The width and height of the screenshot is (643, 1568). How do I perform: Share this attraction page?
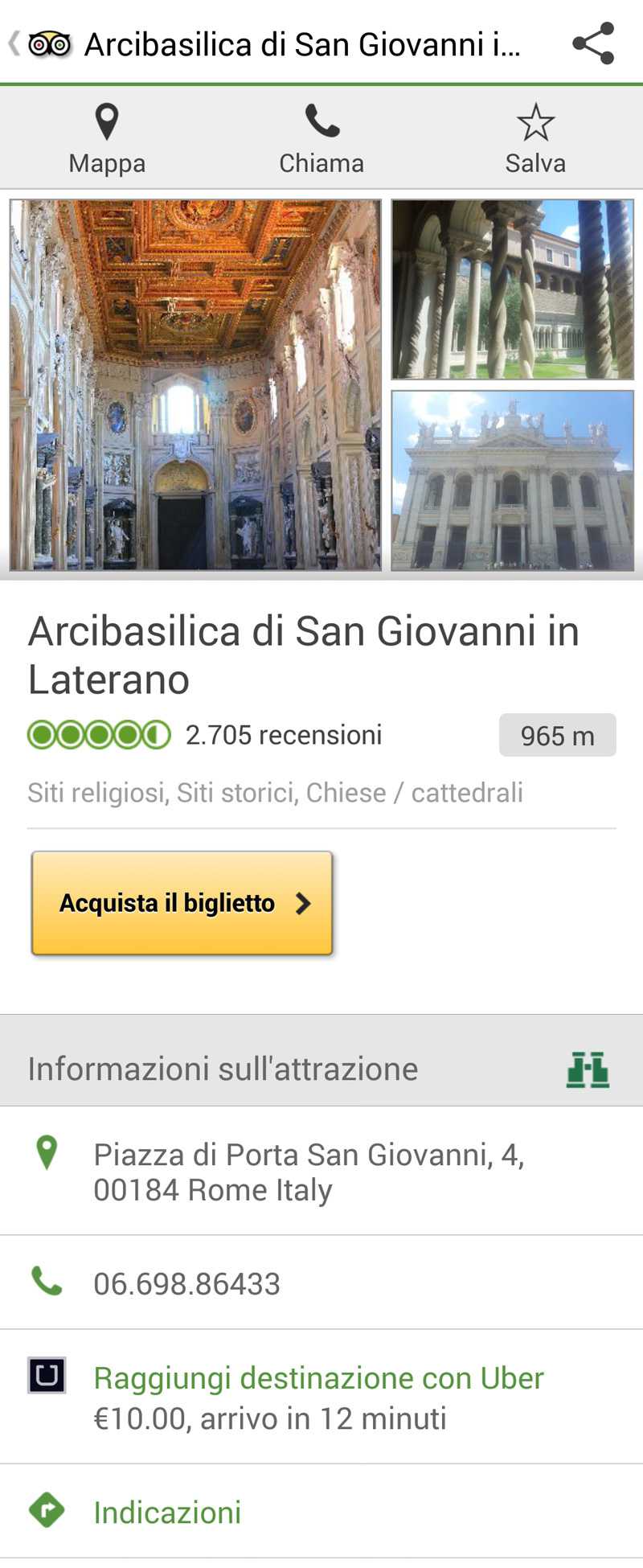tap(593, 43)
